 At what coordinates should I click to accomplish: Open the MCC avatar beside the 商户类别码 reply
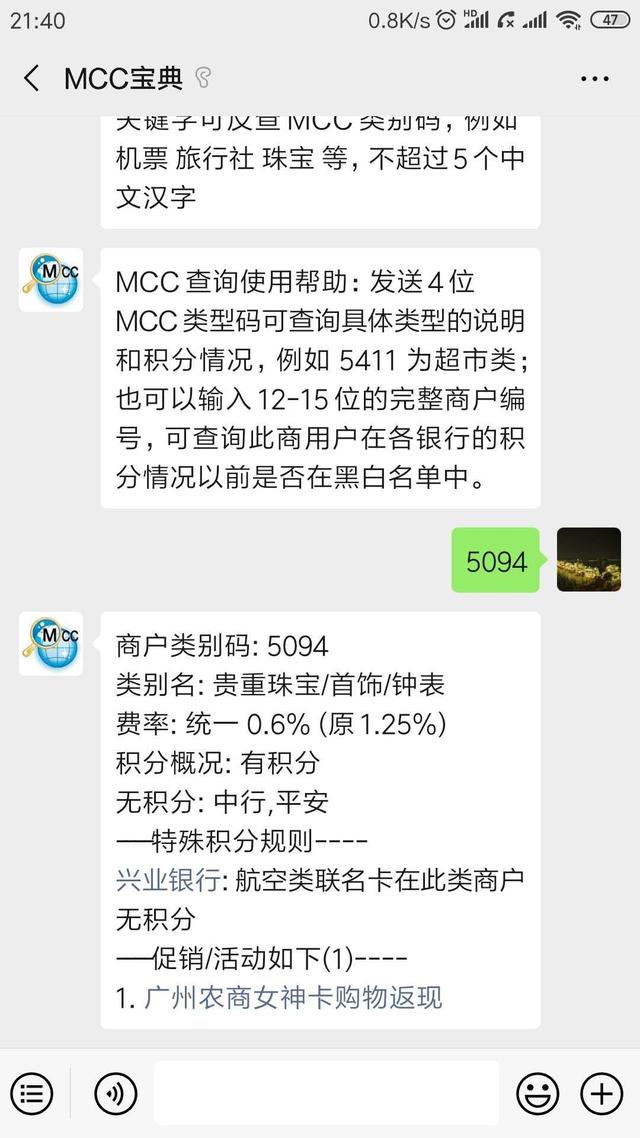pos(52,644)
